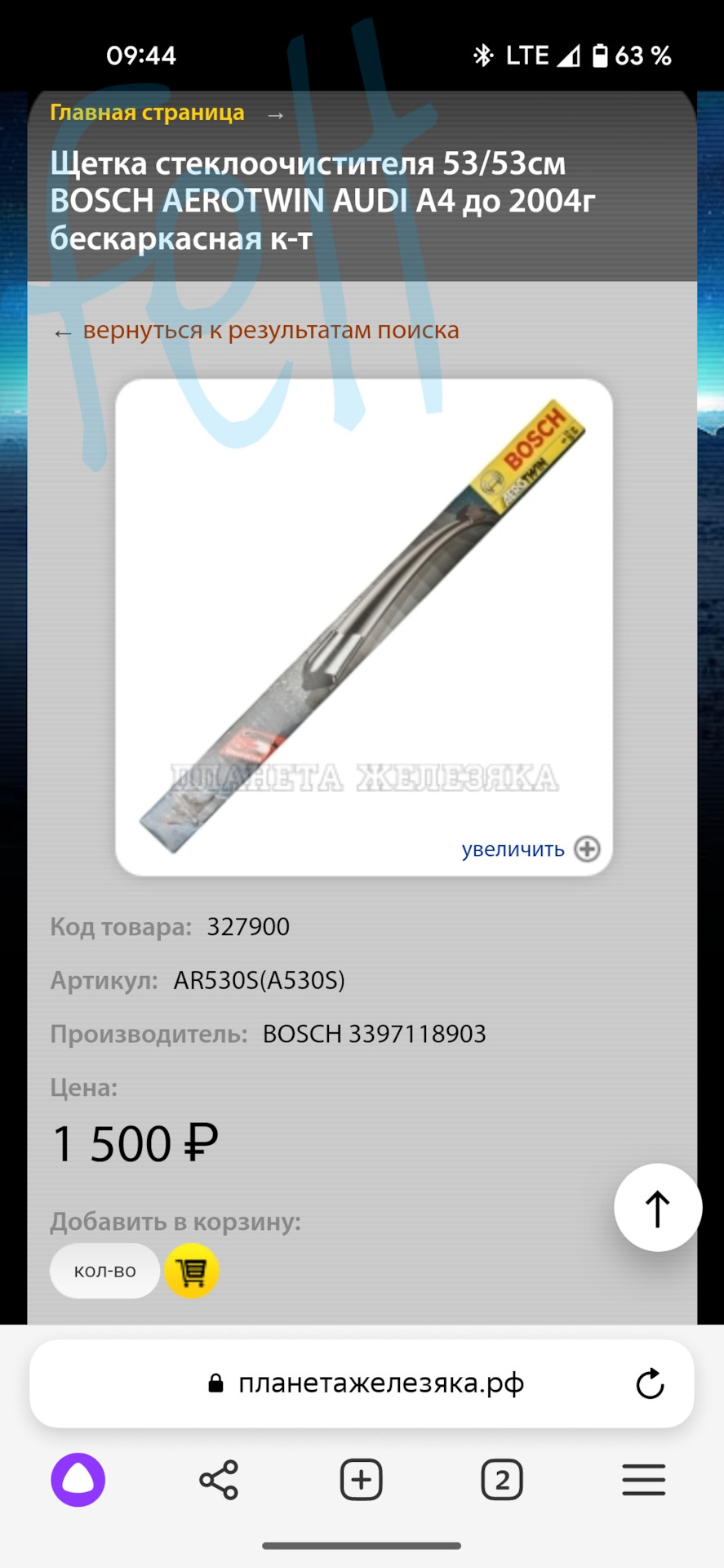Open the browser hamburger menu
Viewport: 724px width, 1568px height.
643,1480
